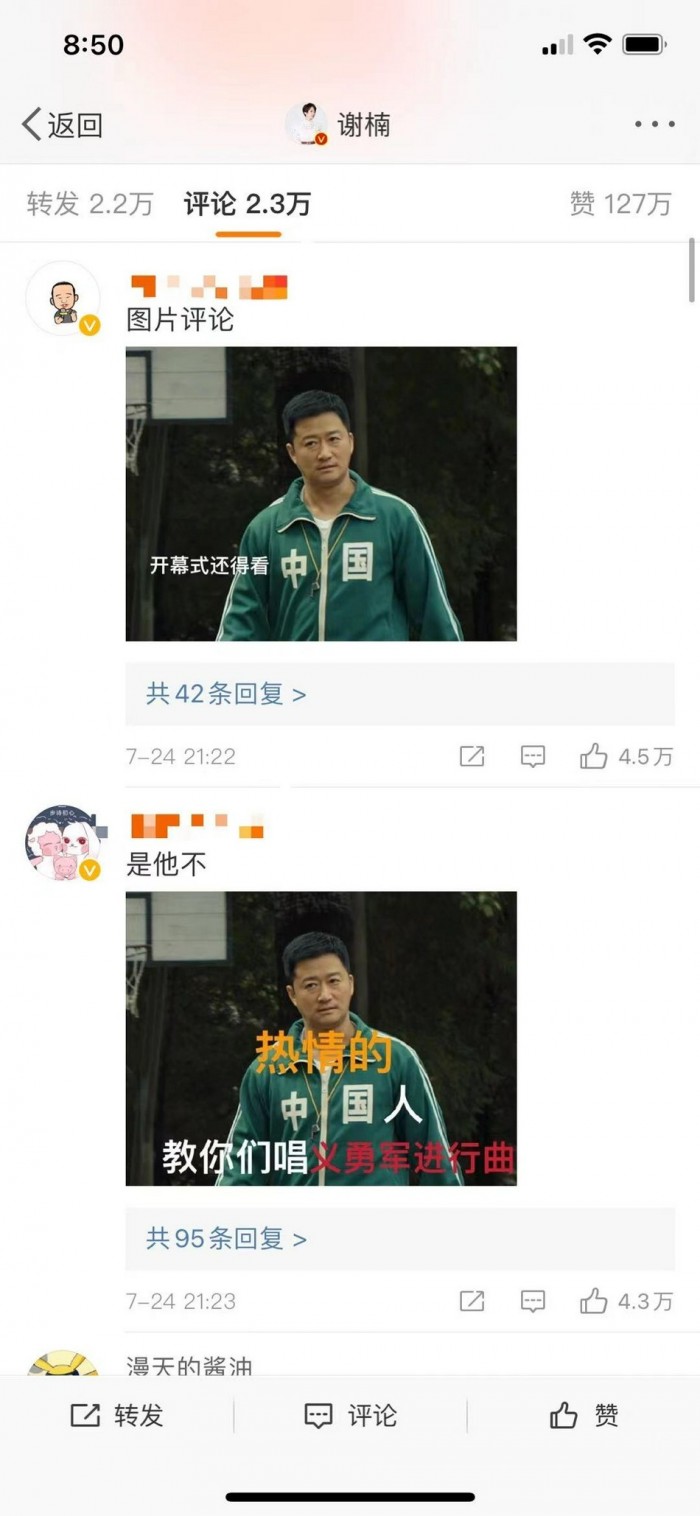This screenshot has height=1516, width=700.
Task: Go back using 返回 button
Action: [62, 125]
